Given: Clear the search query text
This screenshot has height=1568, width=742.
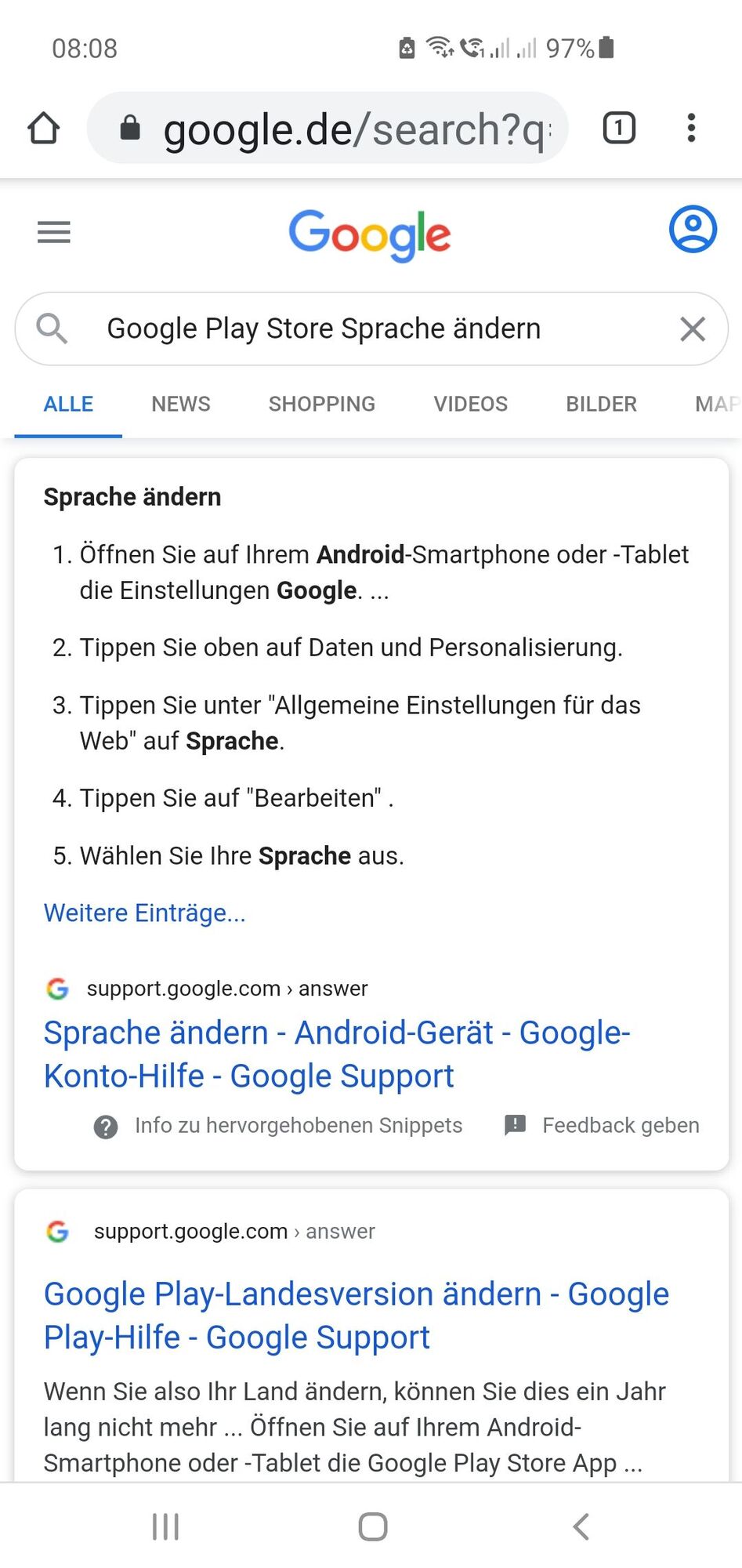Looking at the screenshot, I should pos(693,329).
